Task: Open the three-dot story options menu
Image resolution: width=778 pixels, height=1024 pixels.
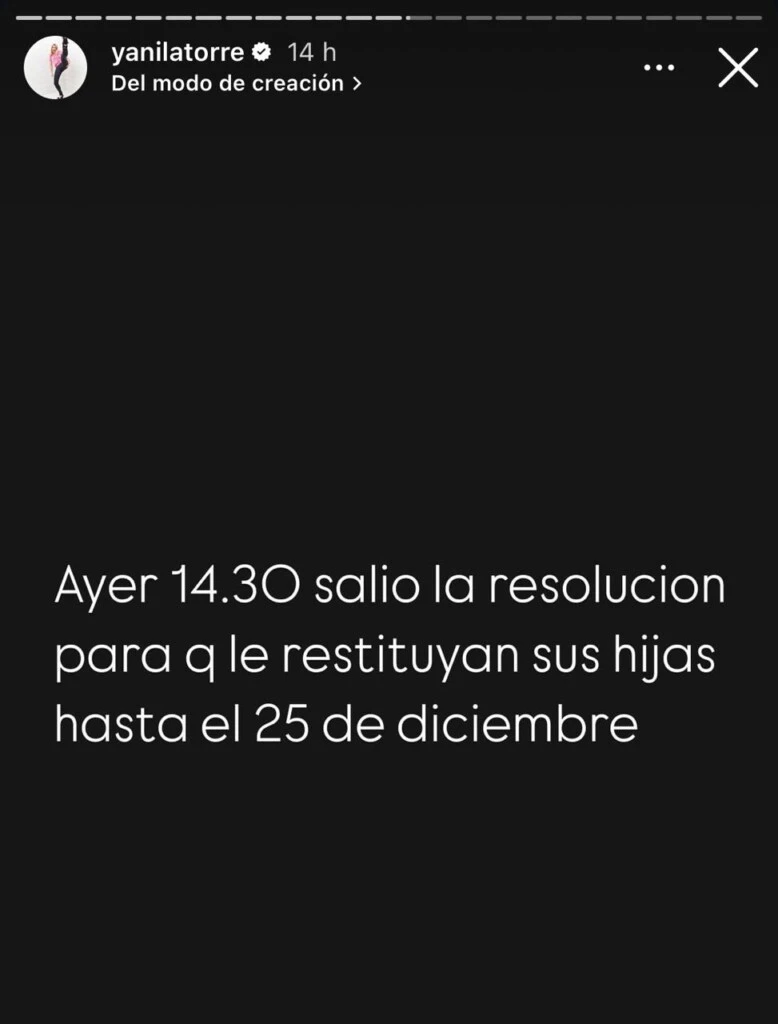Action: pyautogui.click(x=659, y=68)
